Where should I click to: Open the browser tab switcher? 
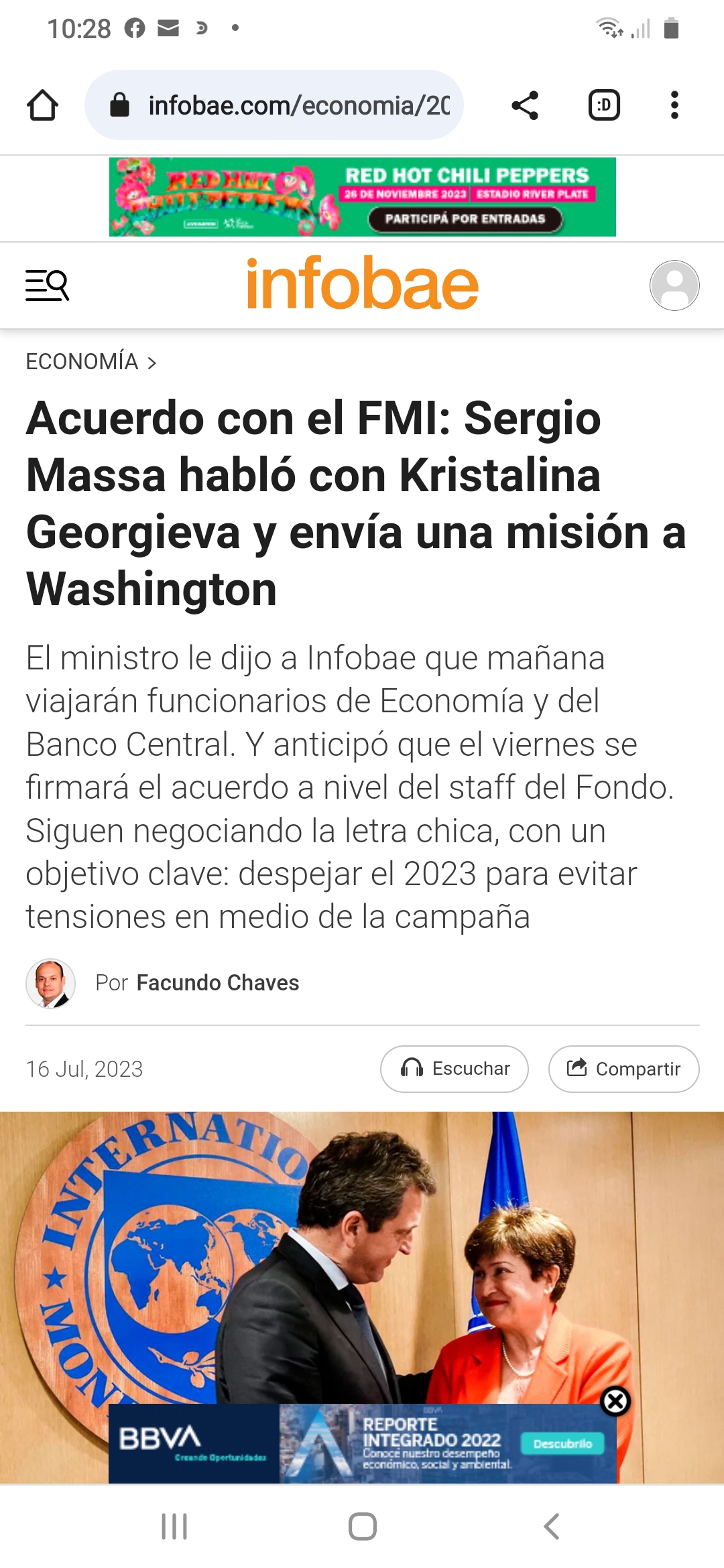[604, 105]
